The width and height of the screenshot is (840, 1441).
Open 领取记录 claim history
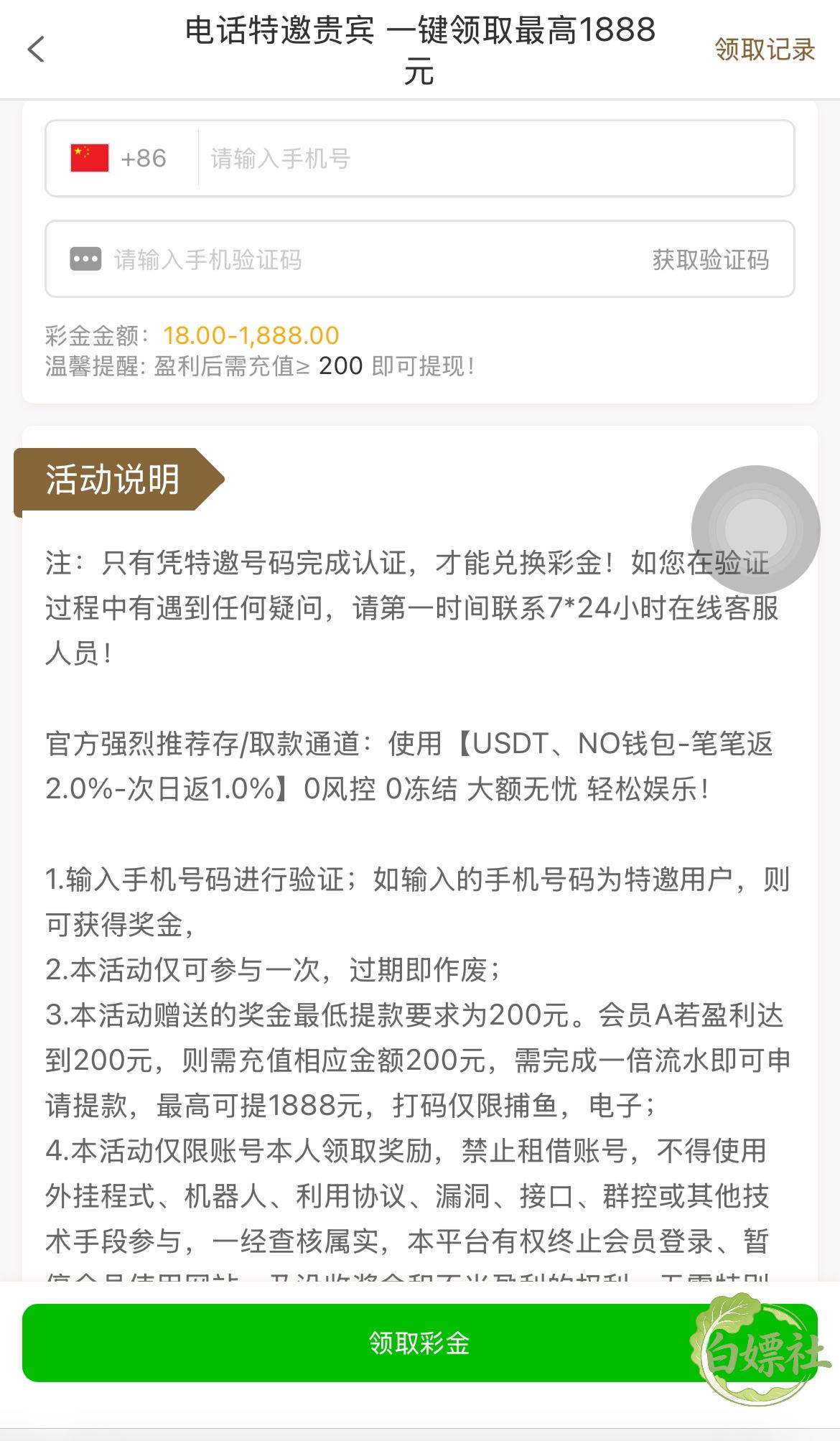[765, 50]
